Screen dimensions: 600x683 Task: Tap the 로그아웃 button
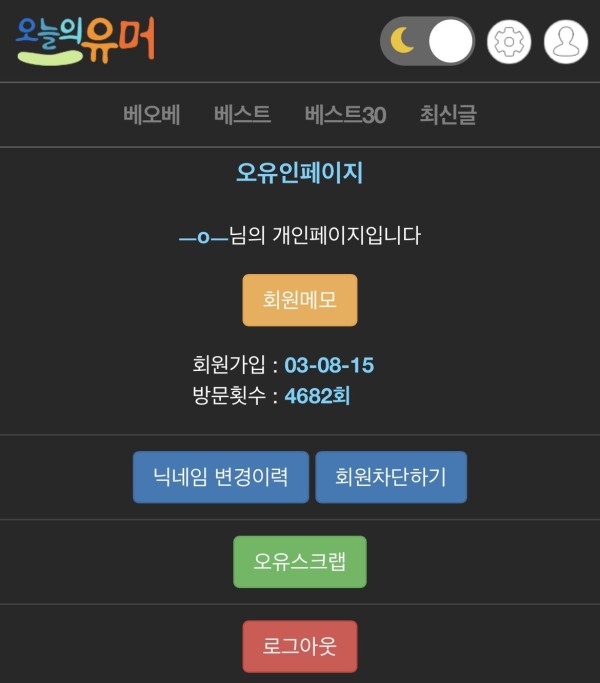coord(300,646)
